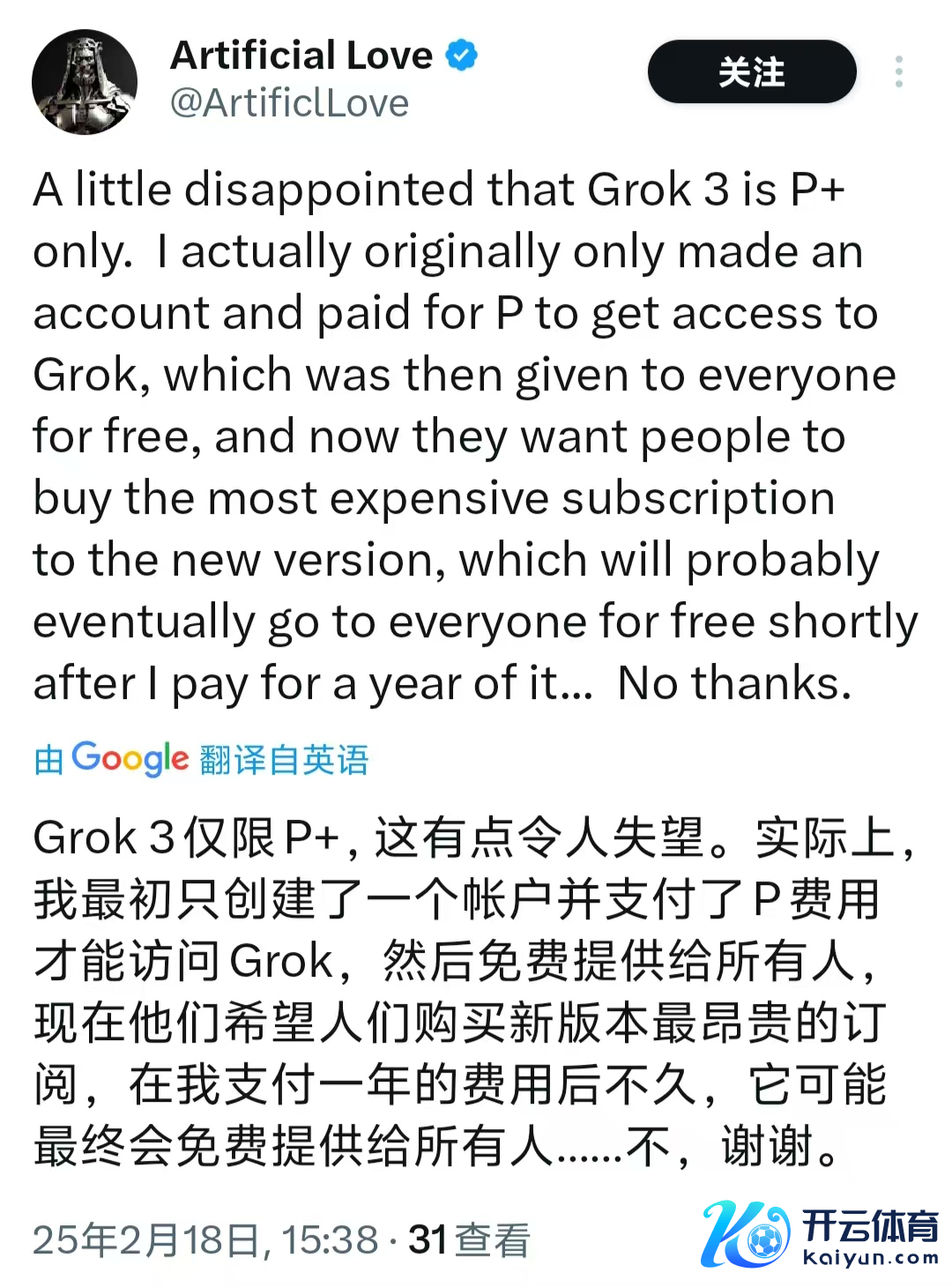Open the @ArtificlLove profile name
This screenshot has height=1287, width=952.
(289, 103)
